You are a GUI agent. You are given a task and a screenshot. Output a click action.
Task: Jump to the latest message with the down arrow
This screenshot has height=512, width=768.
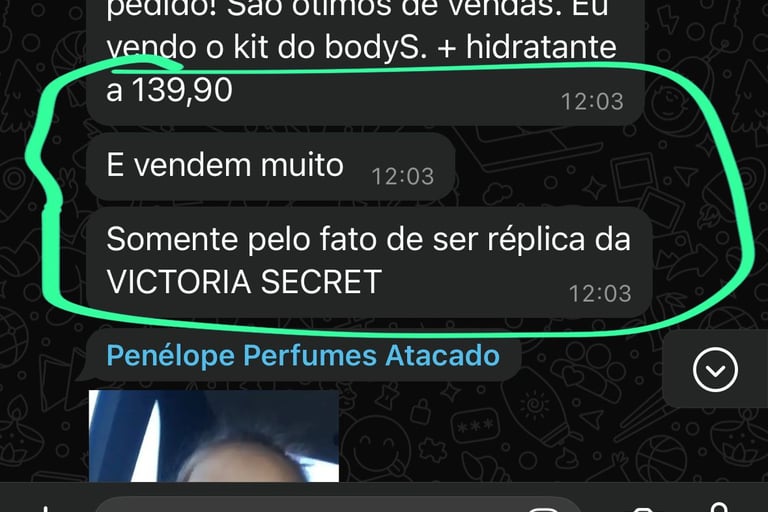coord(715,371)
